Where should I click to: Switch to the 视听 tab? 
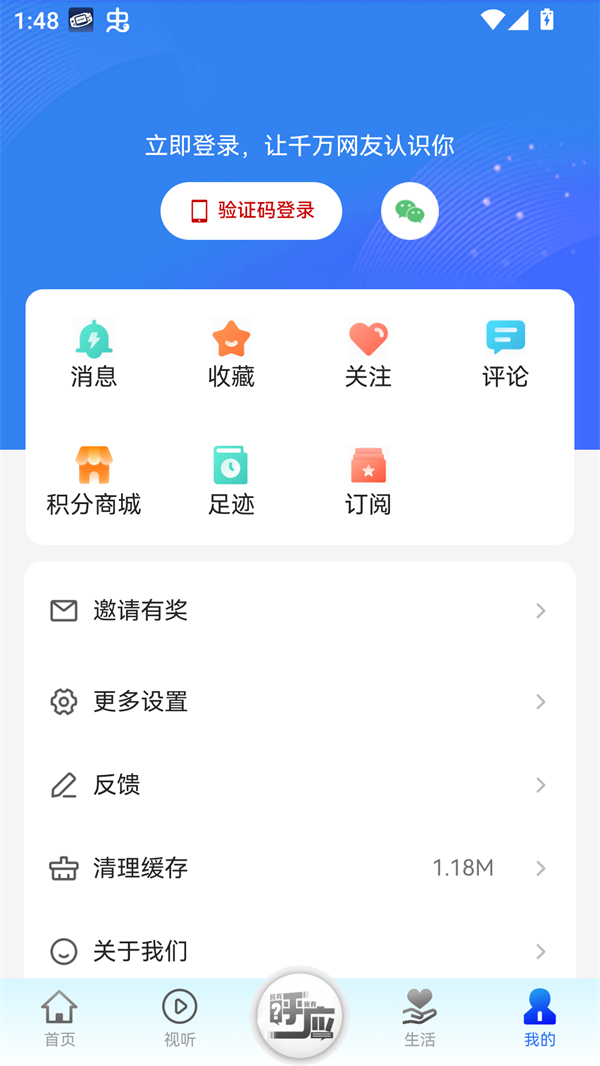pos(180,1019)
